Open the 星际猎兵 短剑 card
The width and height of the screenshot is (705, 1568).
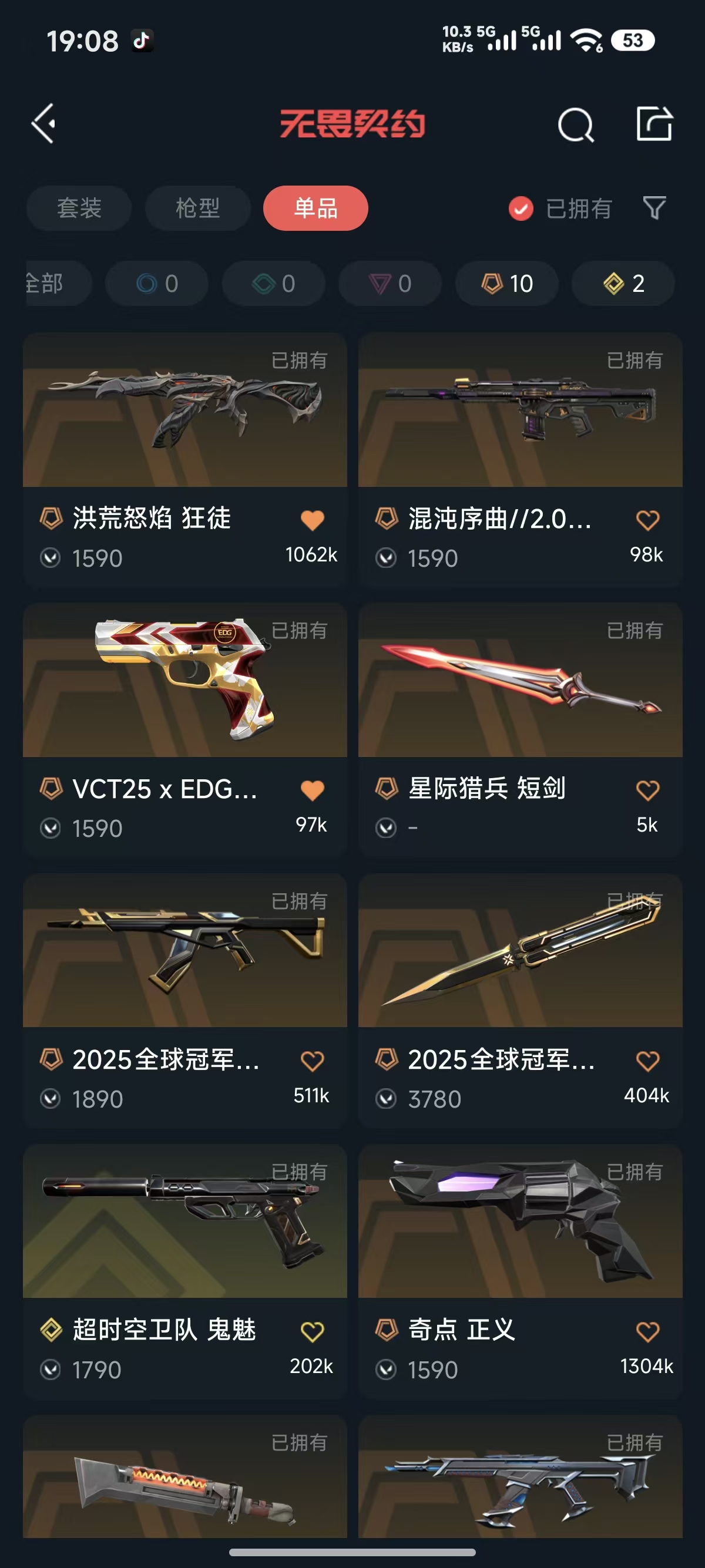click(x=520, y=681)
